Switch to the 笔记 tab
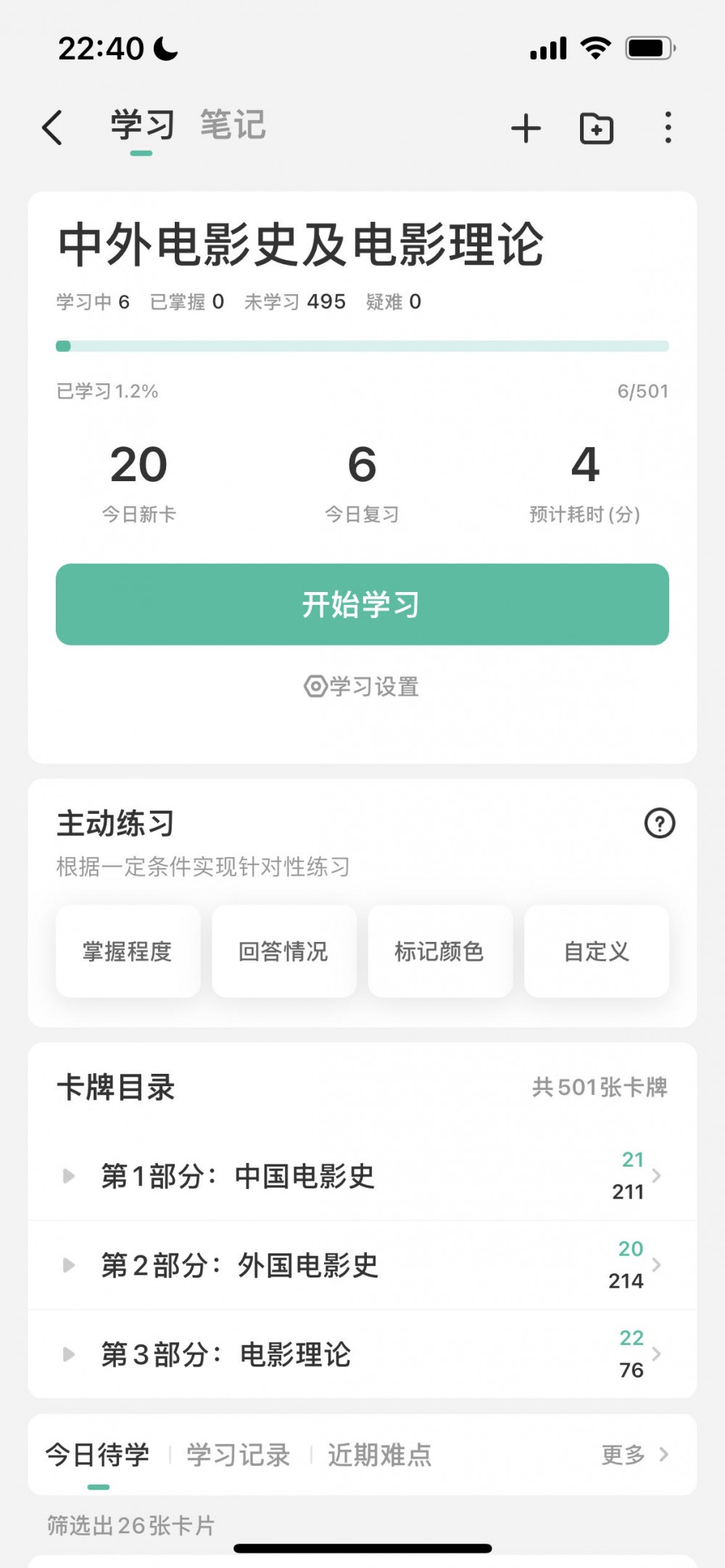Screen dimensions: 725x1568 (x=233, y=125)
